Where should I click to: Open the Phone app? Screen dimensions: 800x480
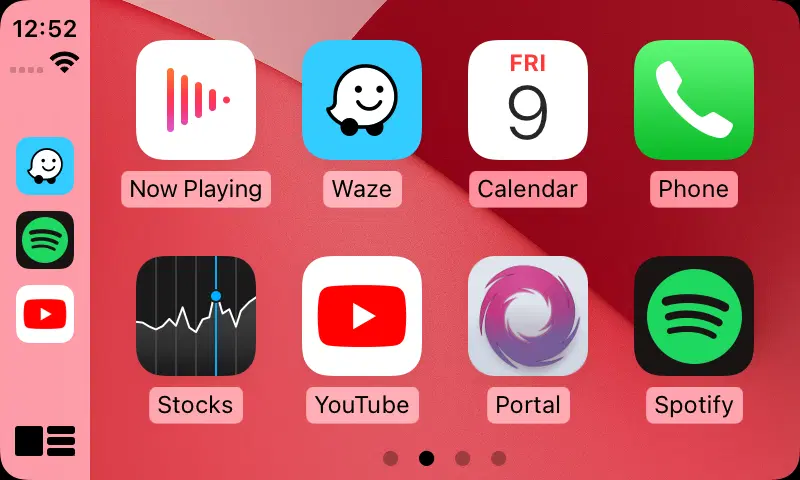[x=694, y=100]
